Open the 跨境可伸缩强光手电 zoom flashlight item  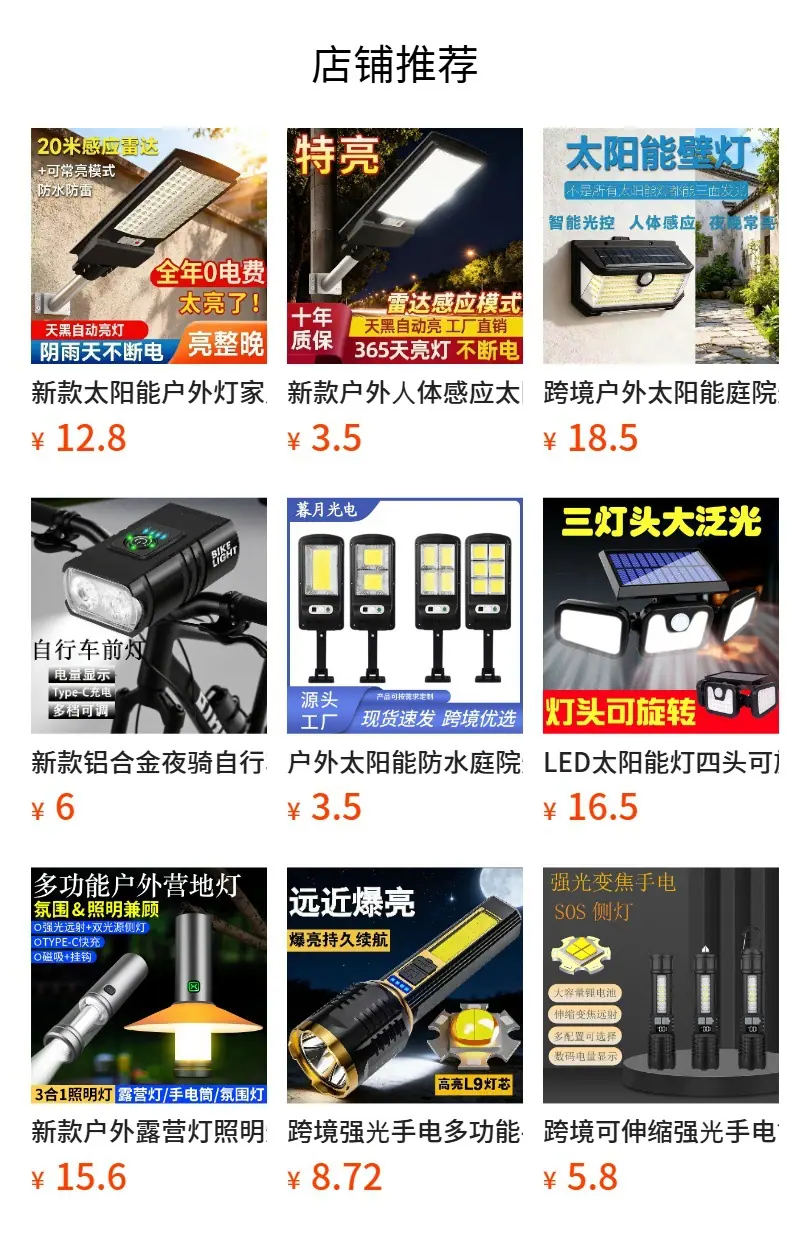(x=661, y=1031)
